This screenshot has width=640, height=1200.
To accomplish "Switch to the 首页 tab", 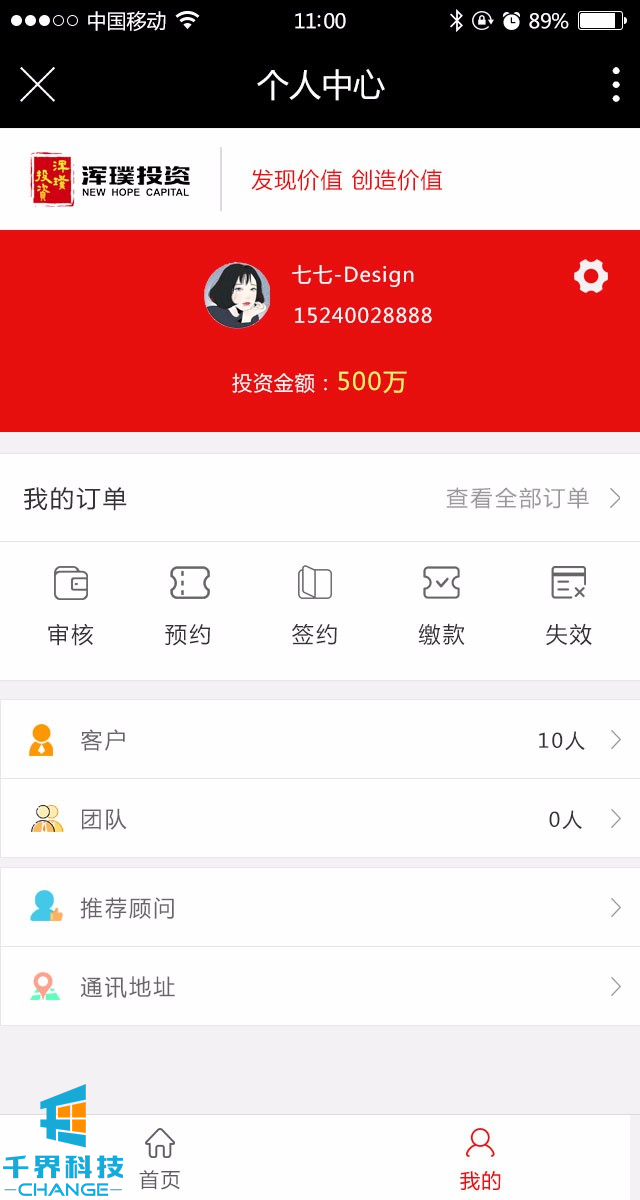I will pos(160,1158).
